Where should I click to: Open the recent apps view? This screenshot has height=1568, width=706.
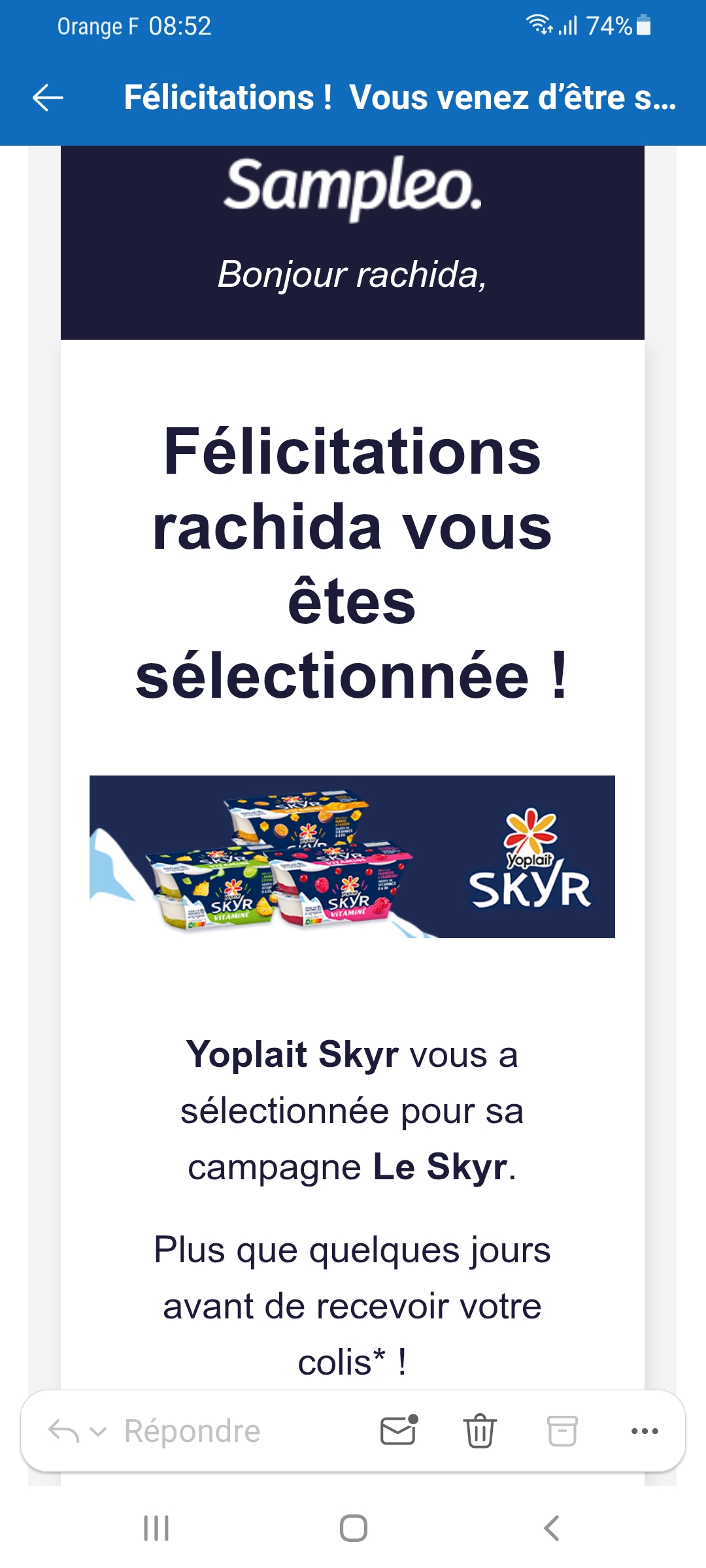tap(156, 1528)
